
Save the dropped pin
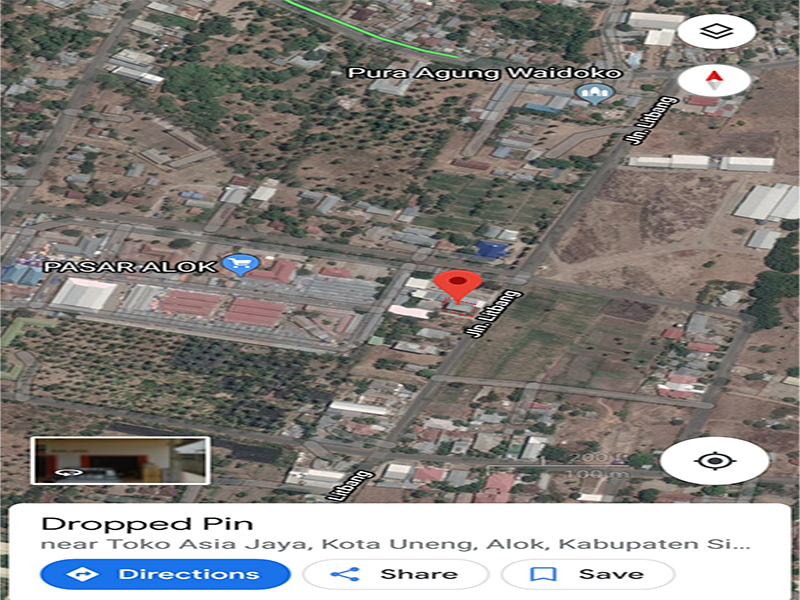tap(587, 574)
